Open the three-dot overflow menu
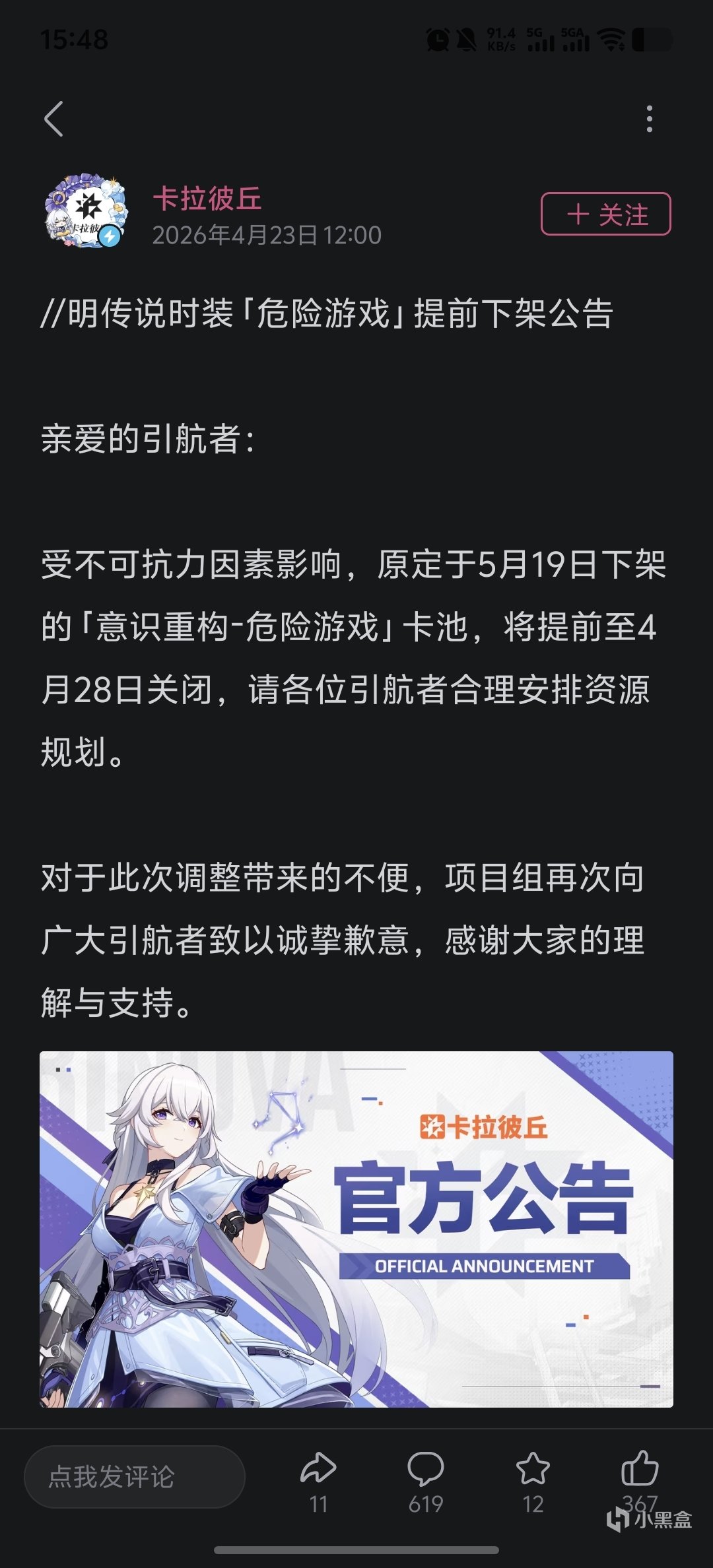Image resolution: width=713 pixels, height=1568 pixels. (650, 119)
